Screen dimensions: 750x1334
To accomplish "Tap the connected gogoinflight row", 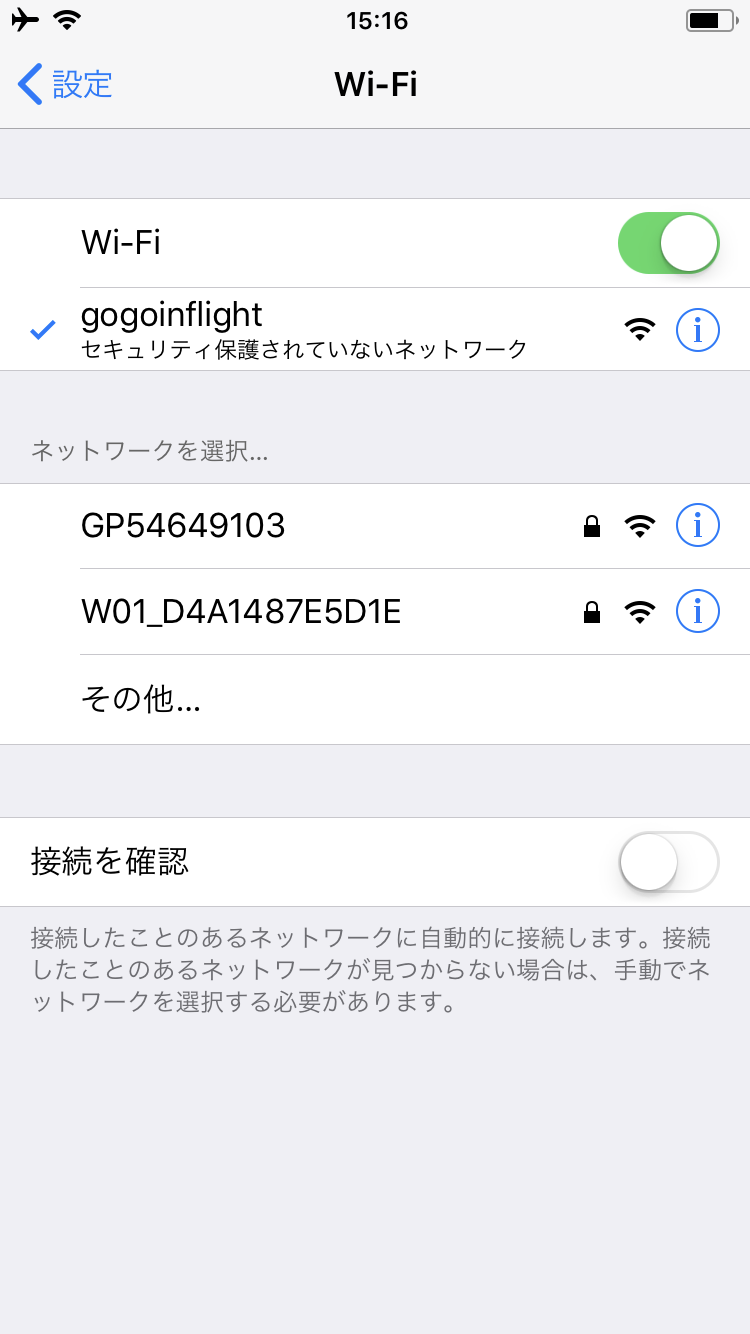I will pyautogui.click(x=375, y=329).
